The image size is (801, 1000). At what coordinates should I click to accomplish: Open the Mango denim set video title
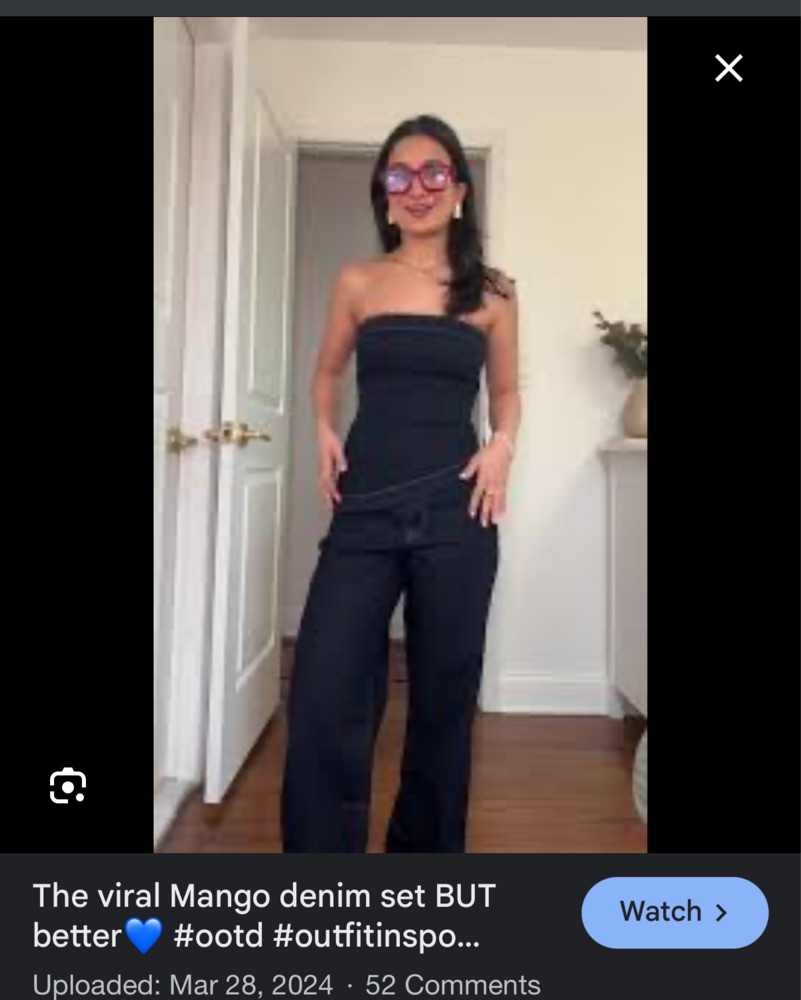(265, 915)
